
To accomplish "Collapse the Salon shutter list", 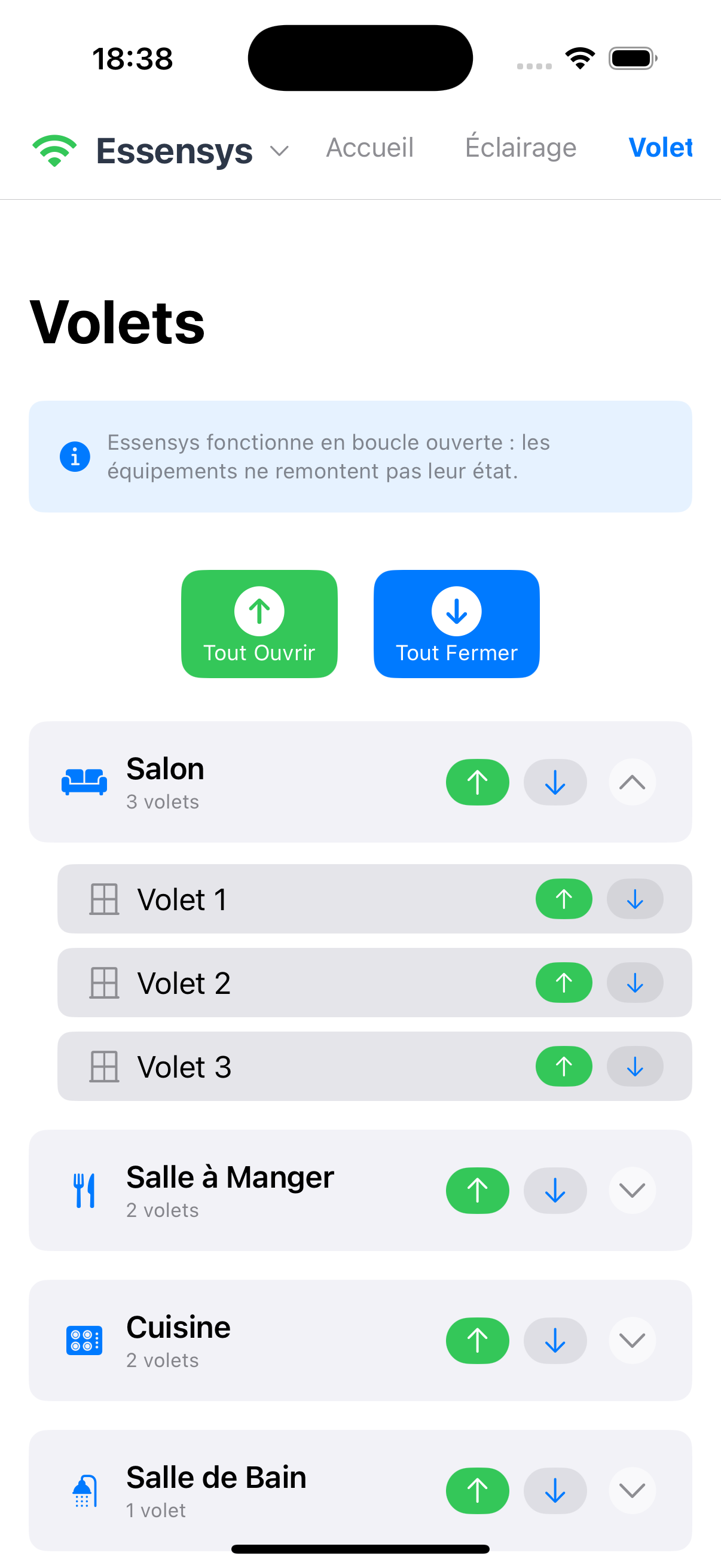I will click(x=632, y=782).
